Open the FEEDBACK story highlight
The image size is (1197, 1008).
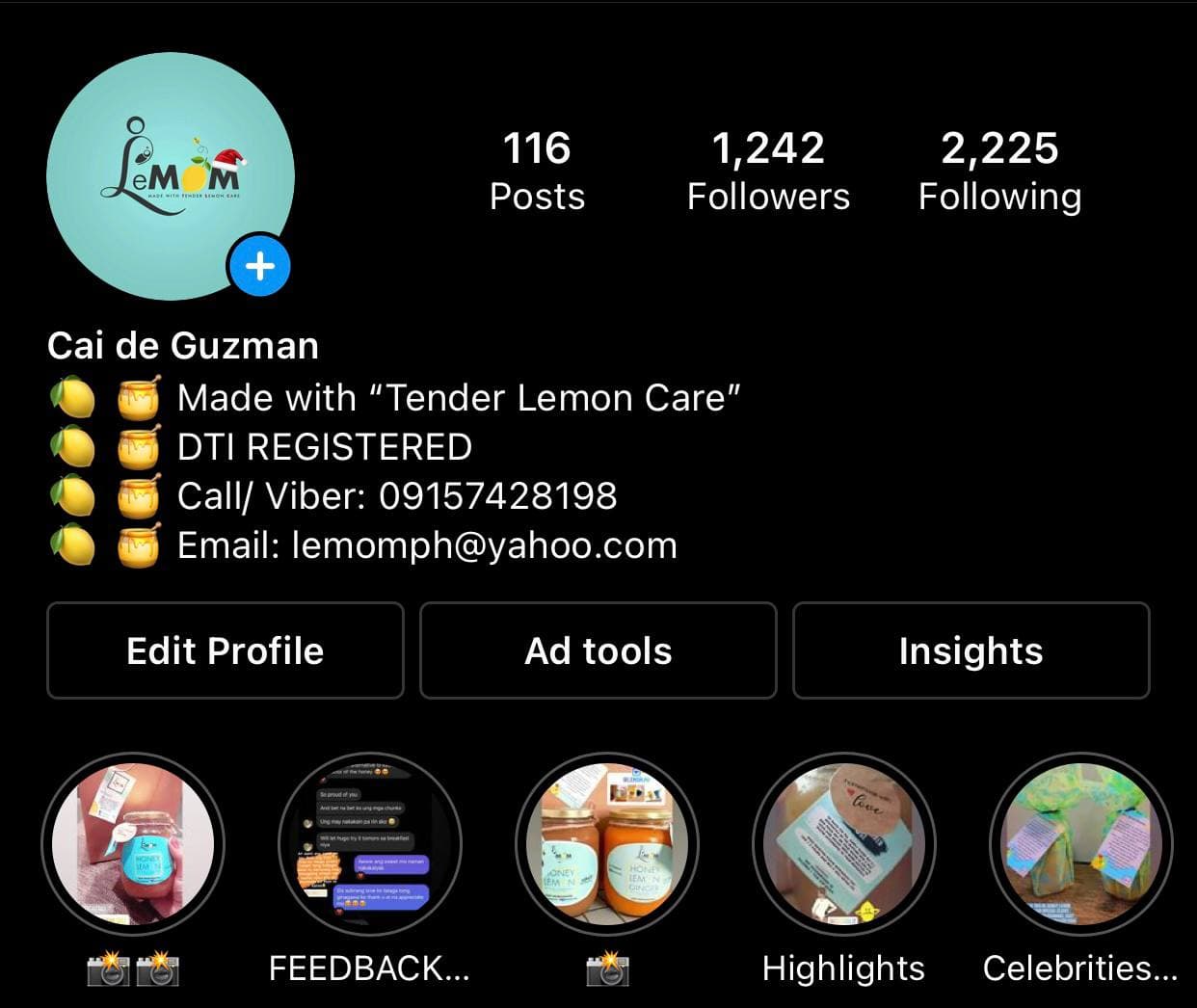pyautogui.click(x=369, y=844)
